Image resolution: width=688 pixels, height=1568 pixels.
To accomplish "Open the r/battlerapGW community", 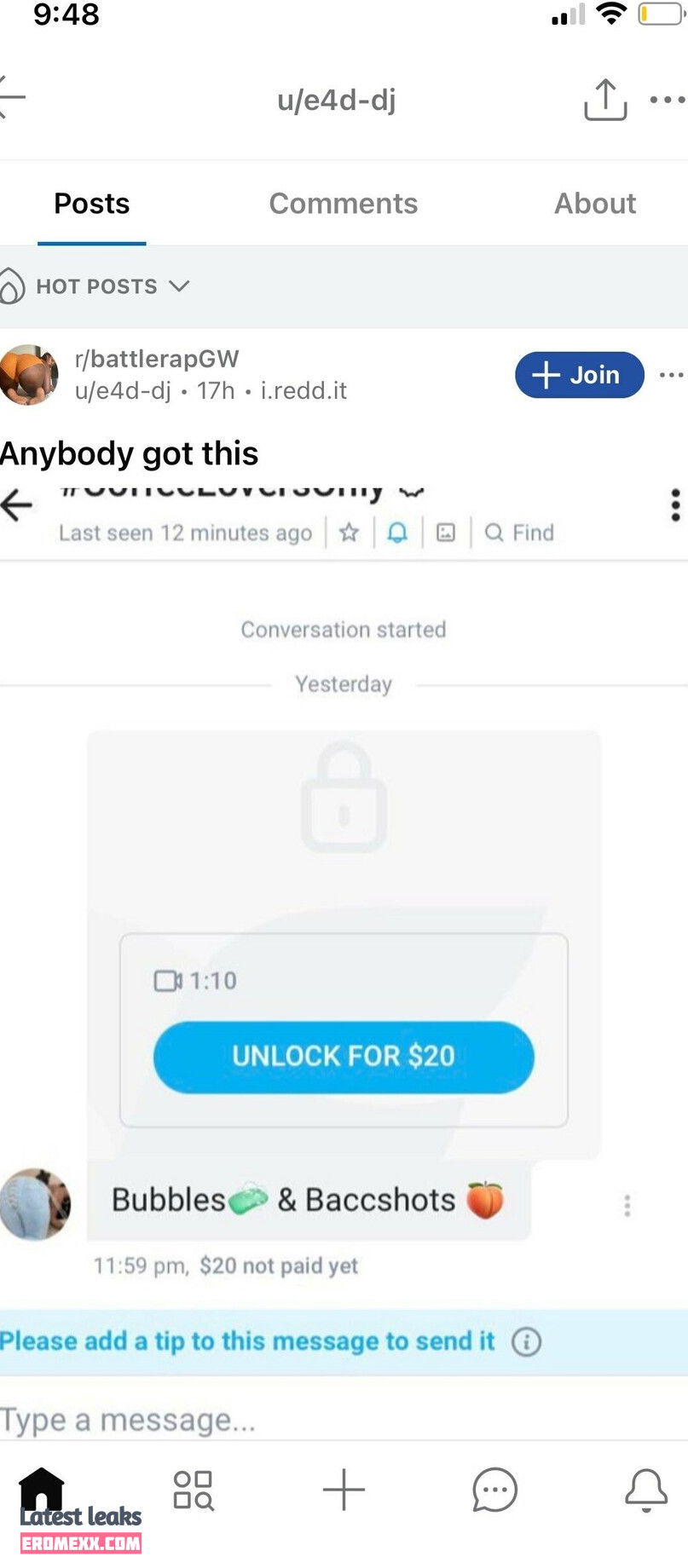I will pyautogui.click(x=156, y=359).
